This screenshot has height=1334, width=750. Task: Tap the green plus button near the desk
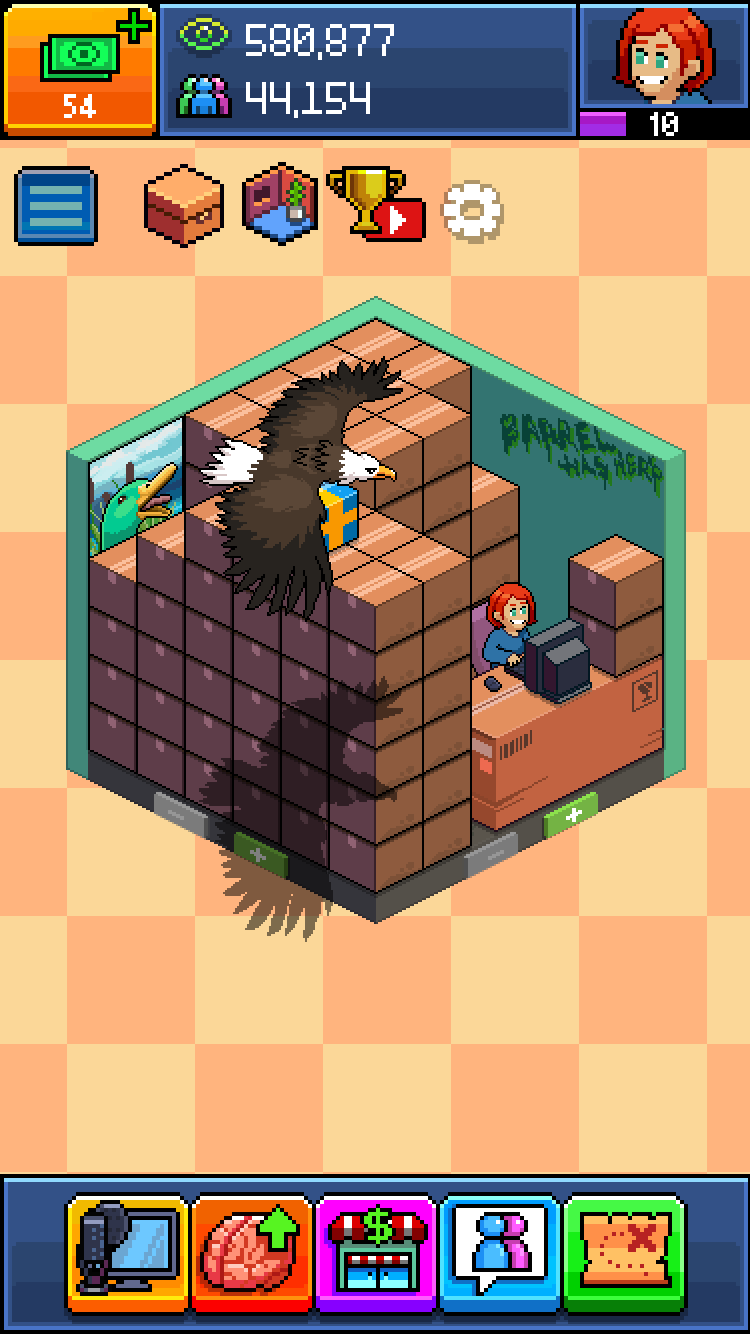tap(571, 815)
